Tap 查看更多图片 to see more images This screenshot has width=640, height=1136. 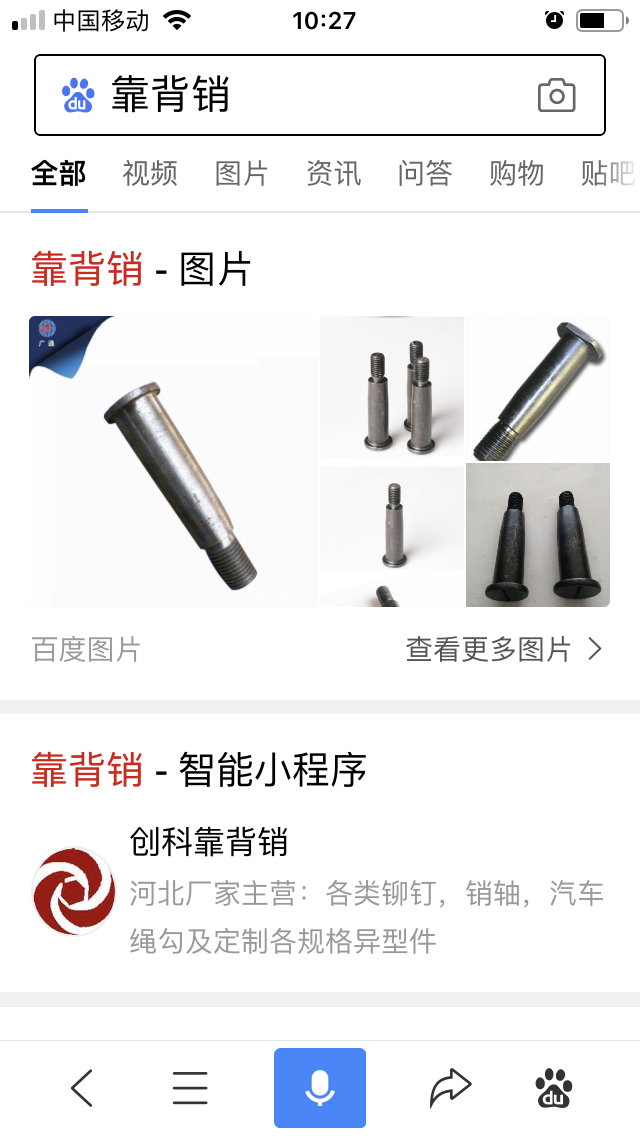coord(503,650)
